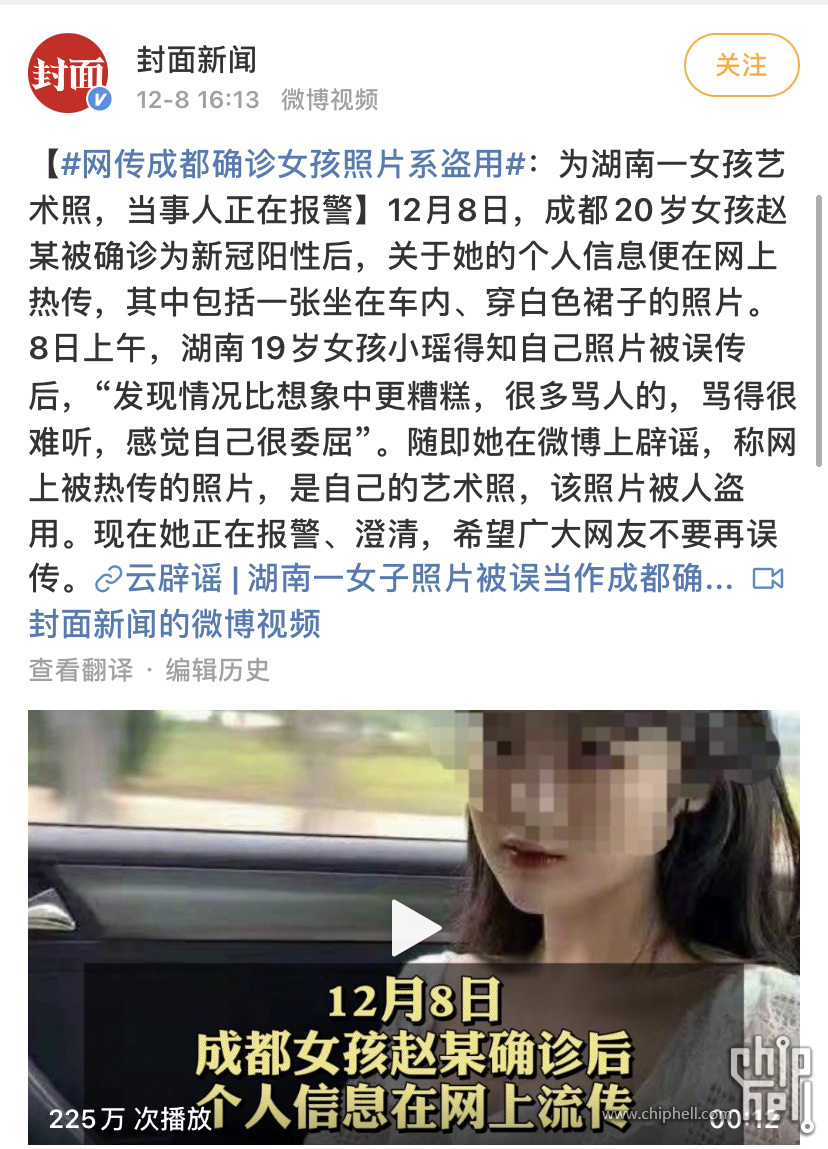Viewport: 828px width, 1149px height.
Task: Open the 微博视频 source label
Action: [x=329, y=100]
